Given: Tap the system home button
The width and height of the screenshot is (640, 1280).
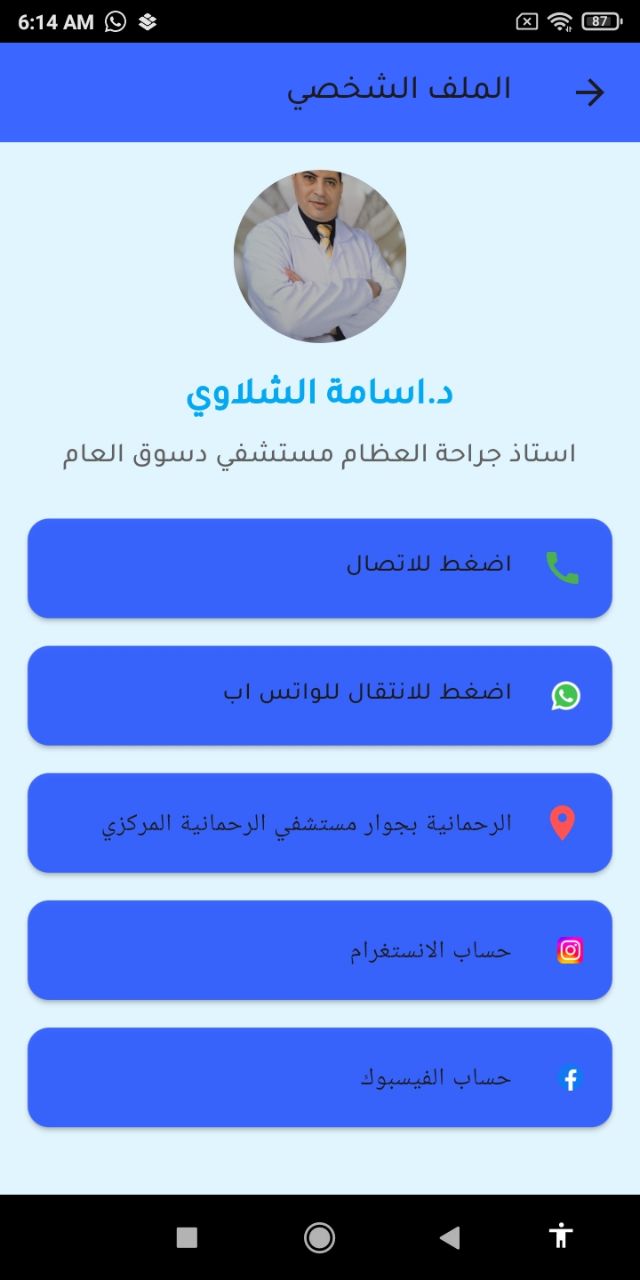Looking at the screenshot, I should 319,1238.
